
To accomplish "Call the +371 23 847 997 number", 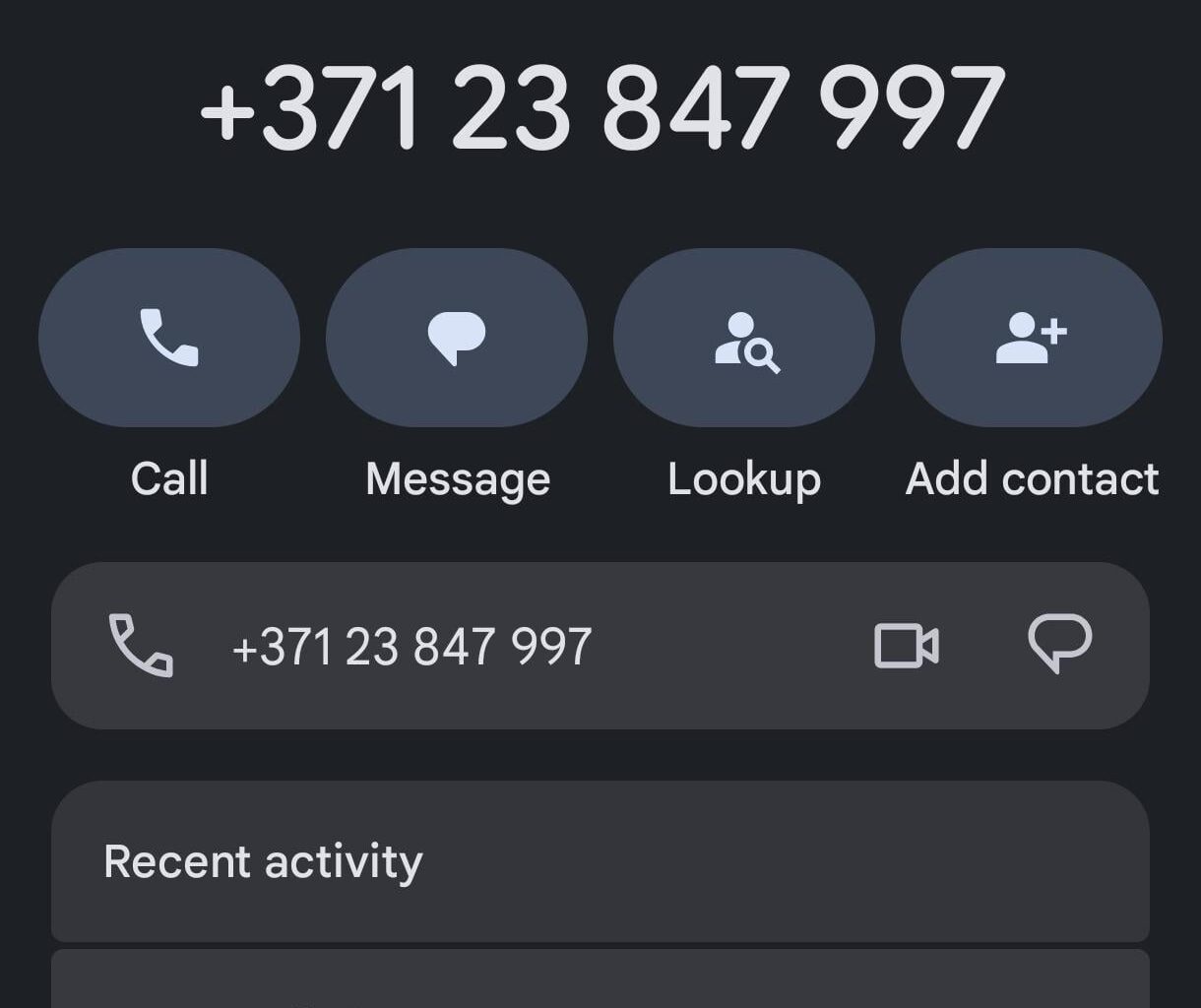I will pyautogui.click(x=168, y=338).
